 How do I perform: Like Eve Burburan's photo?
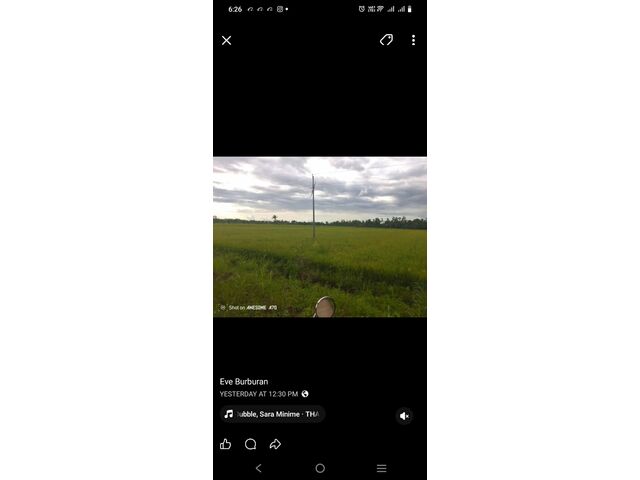pos(225,444)
